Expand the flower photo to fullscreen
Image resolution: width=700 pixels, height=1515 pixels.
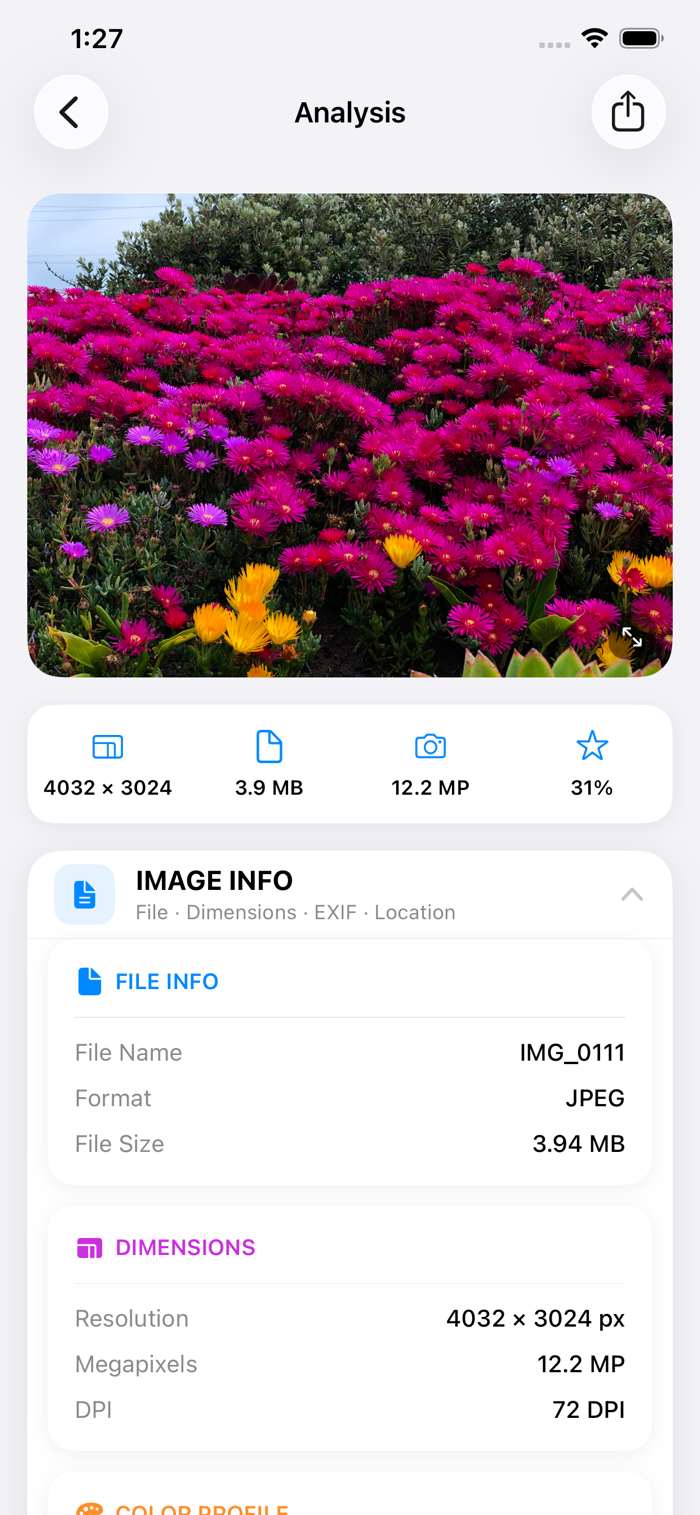tap(632, 637)
